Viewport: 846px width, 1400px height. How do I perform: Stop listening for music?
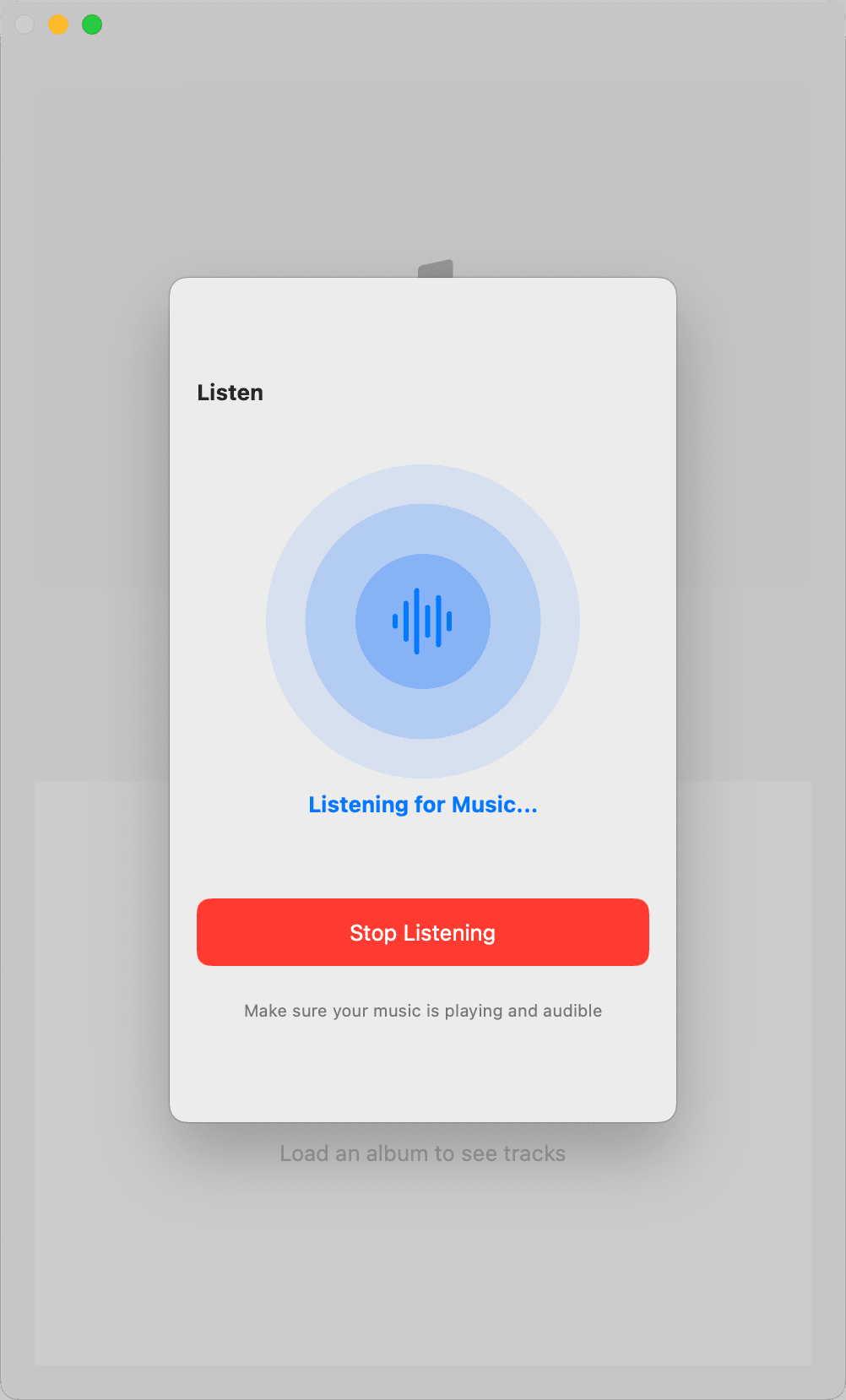(422, 932)
